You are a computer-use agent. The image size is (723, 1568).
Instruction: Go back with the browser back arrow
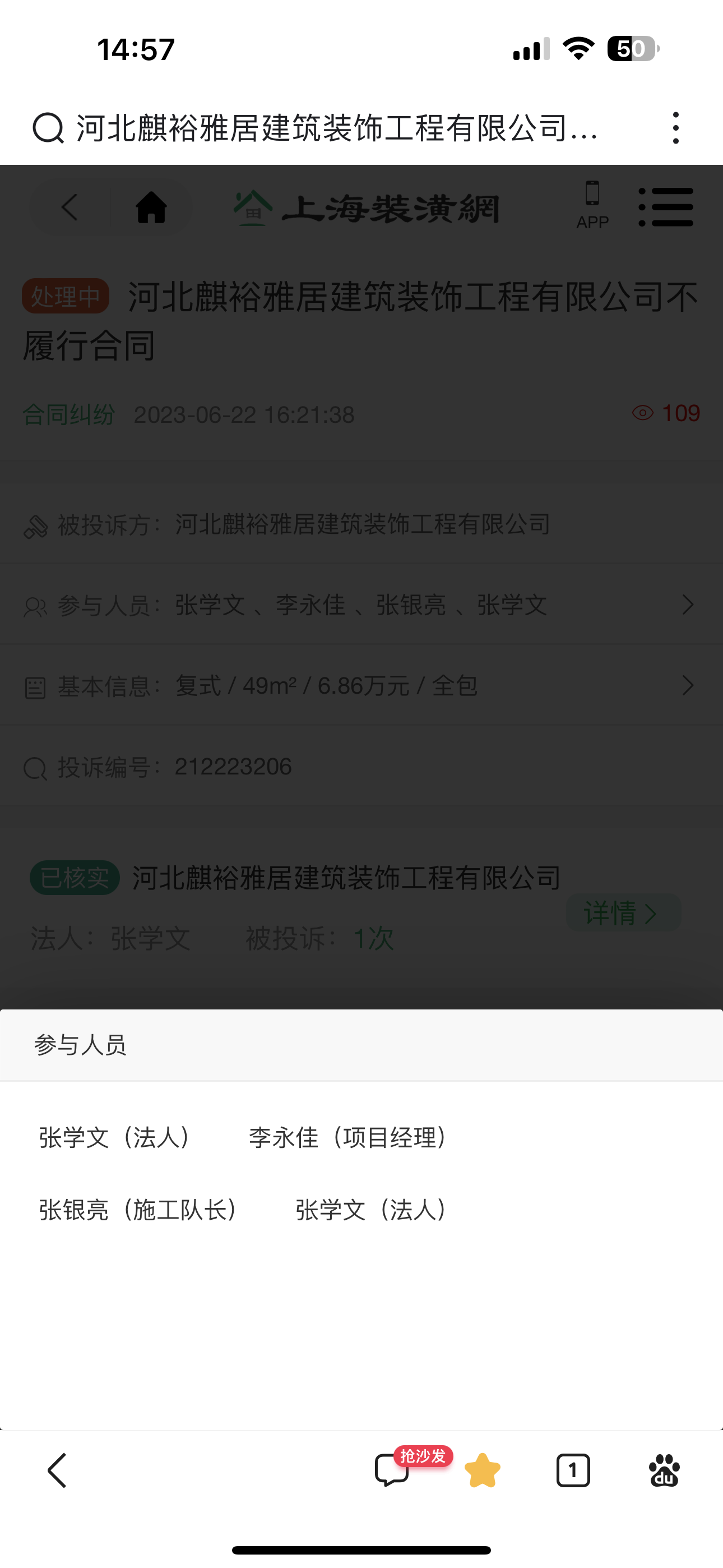(57, 1470)
